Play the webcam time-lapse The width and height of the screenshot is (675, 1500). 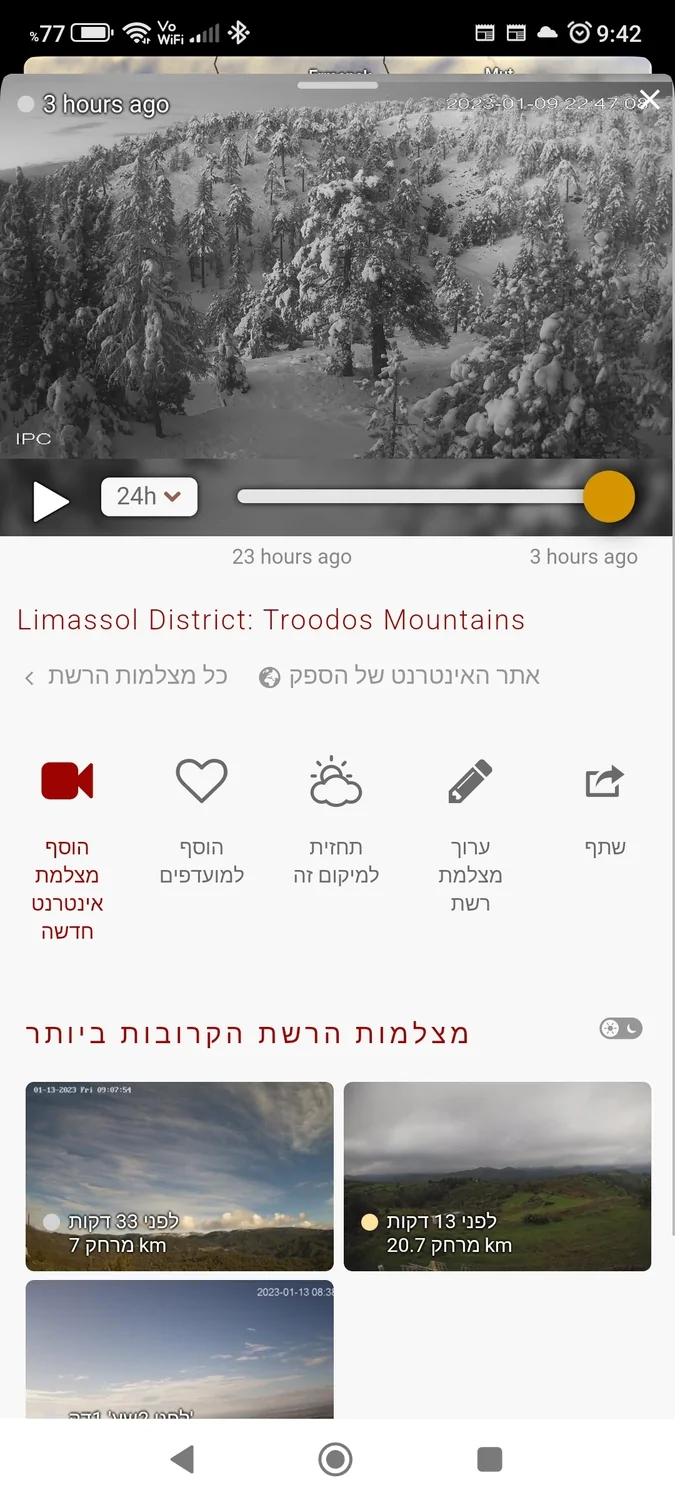tap(50, 501)
